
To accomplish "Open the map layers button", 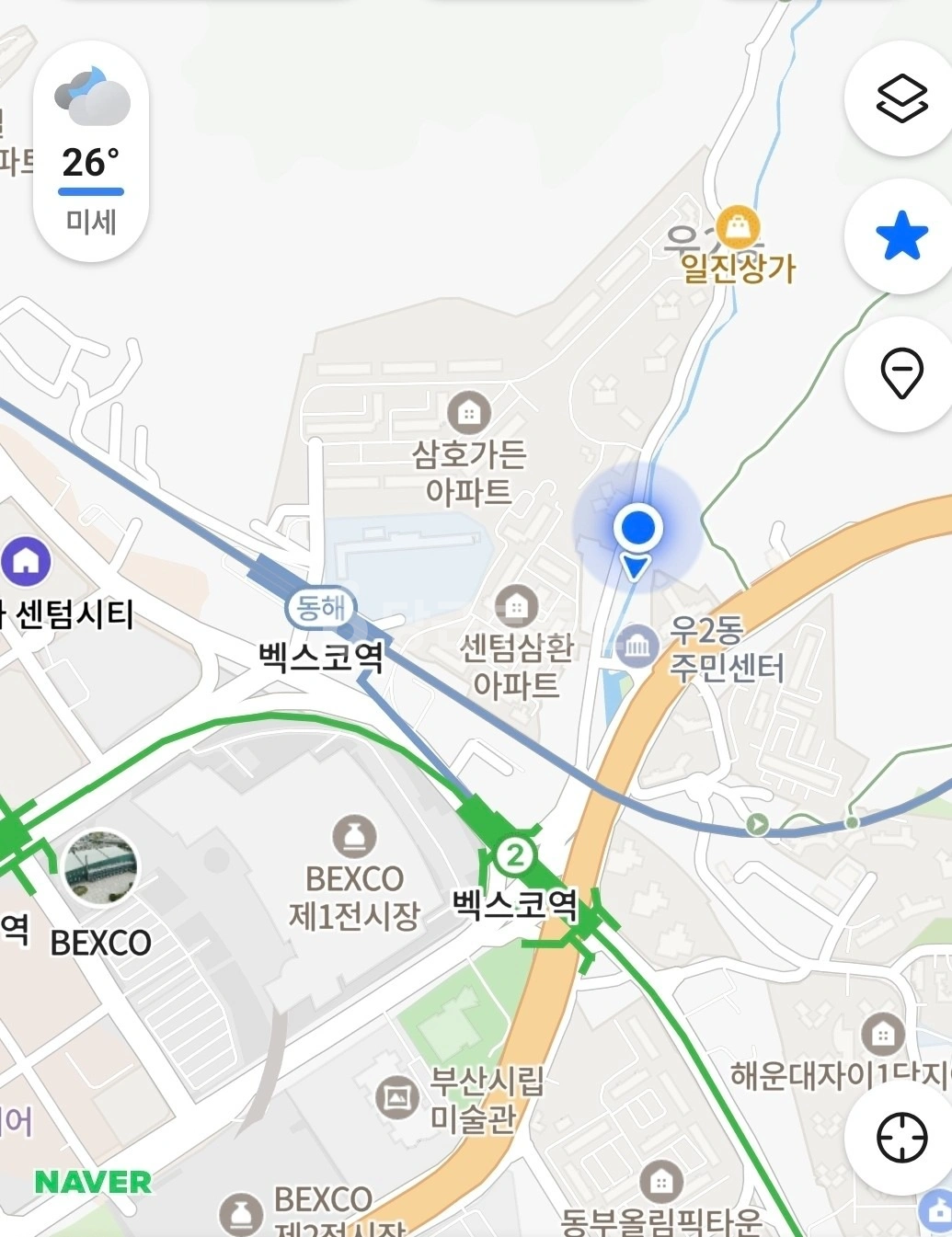I will pos(901,98).
